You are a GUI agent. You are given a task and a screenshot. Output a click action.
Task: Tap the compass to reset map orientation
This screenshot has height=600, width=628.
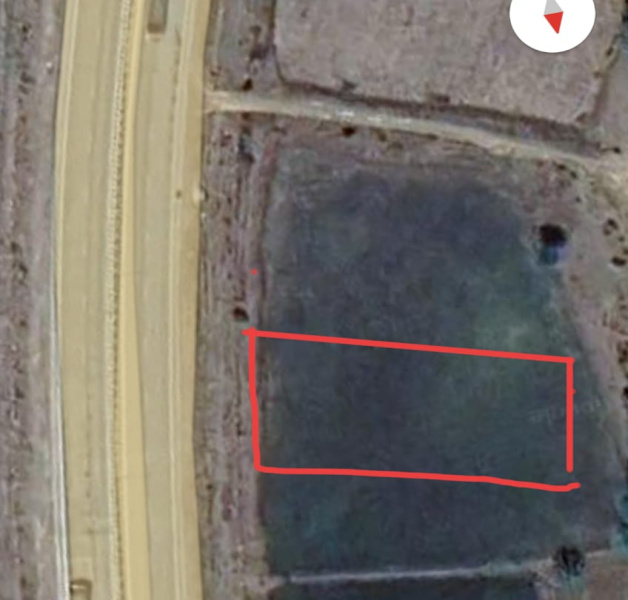[552, 17]
